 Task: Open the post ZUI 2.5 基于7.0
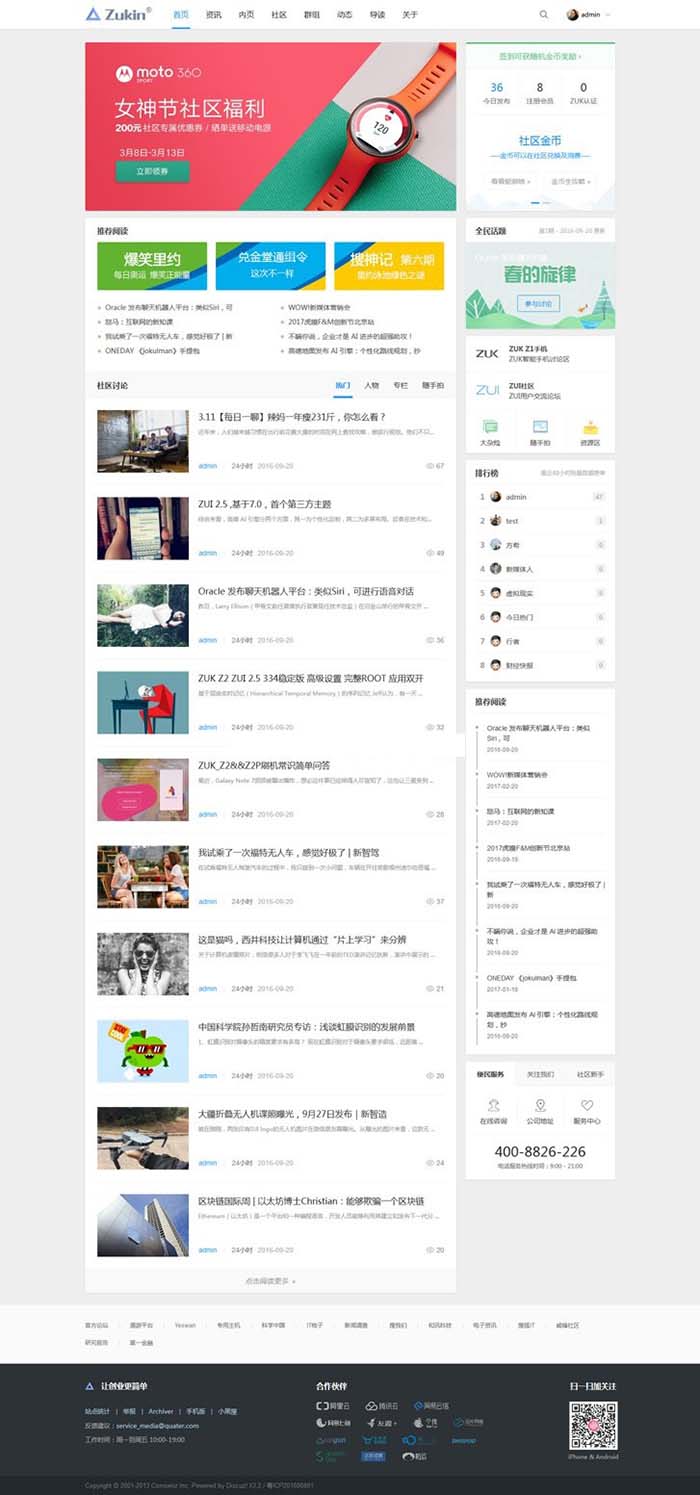265,504
